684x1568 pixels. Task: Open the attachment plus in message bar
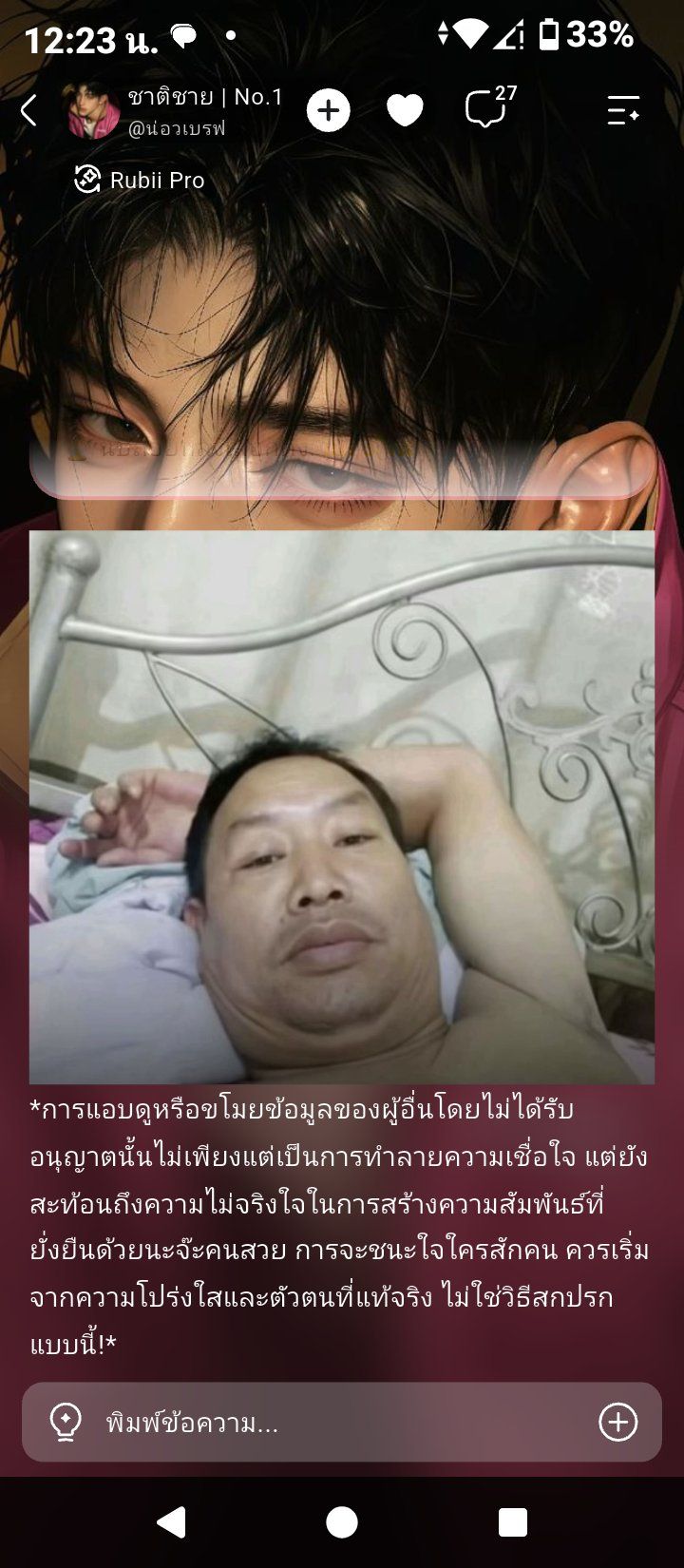[x=617, y=1423]
